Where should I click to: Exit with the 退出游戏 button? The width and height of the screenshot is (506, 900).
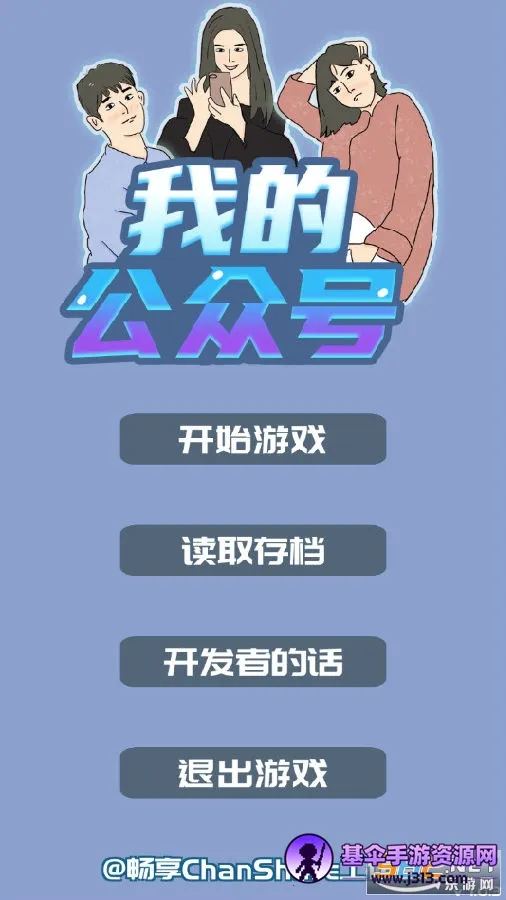[x=252, y=773]
